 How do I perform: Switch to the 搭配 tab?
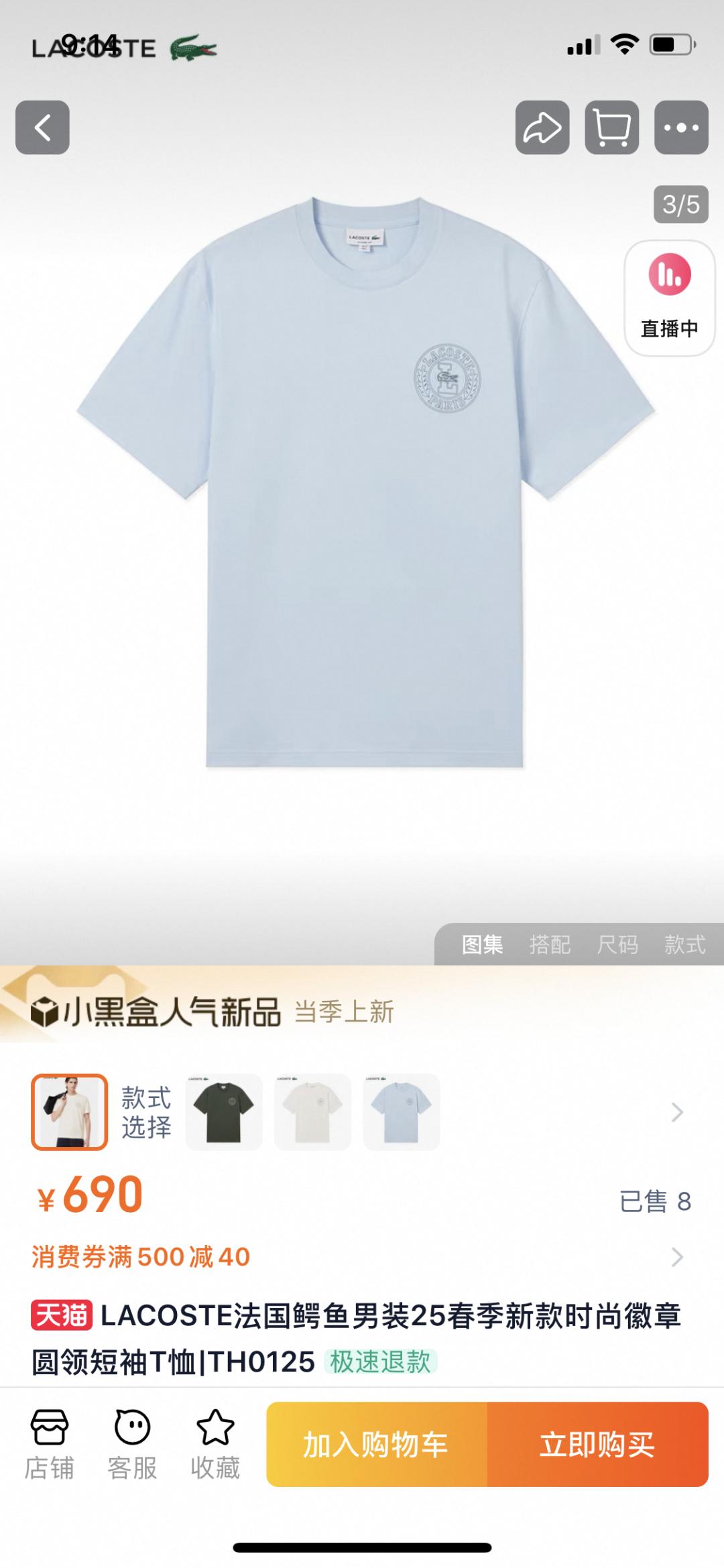pos(550,945)
